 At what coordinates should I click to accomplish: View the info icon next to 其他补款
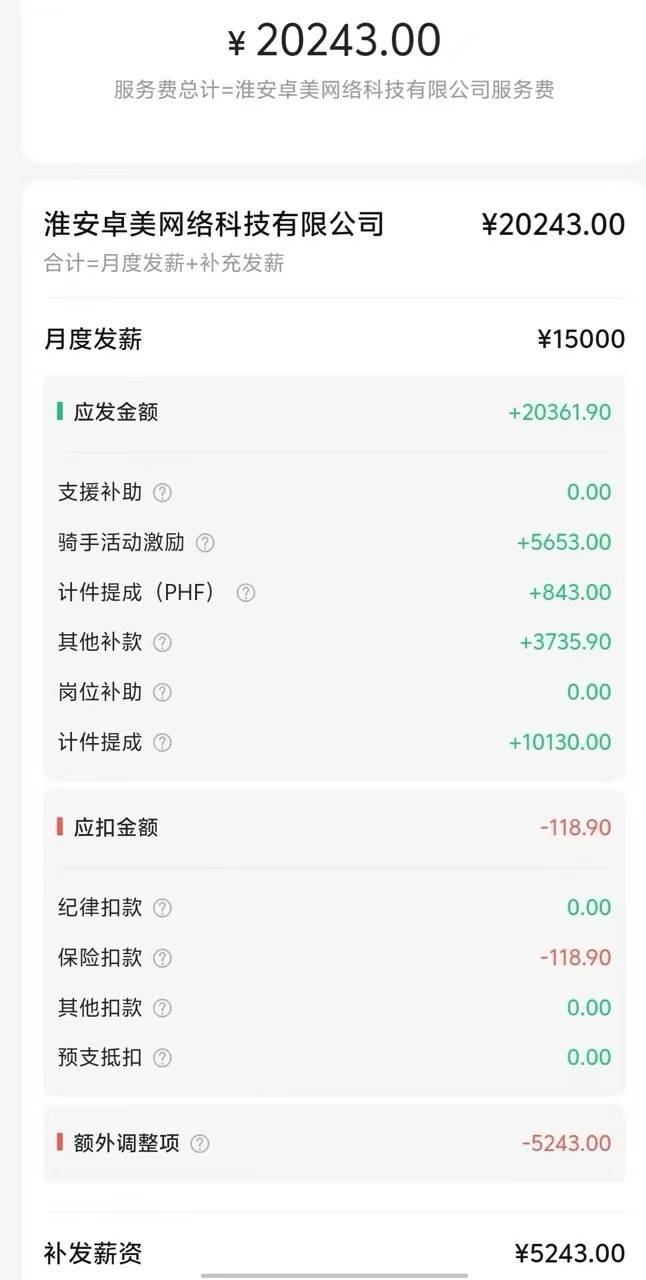point(162,643)
